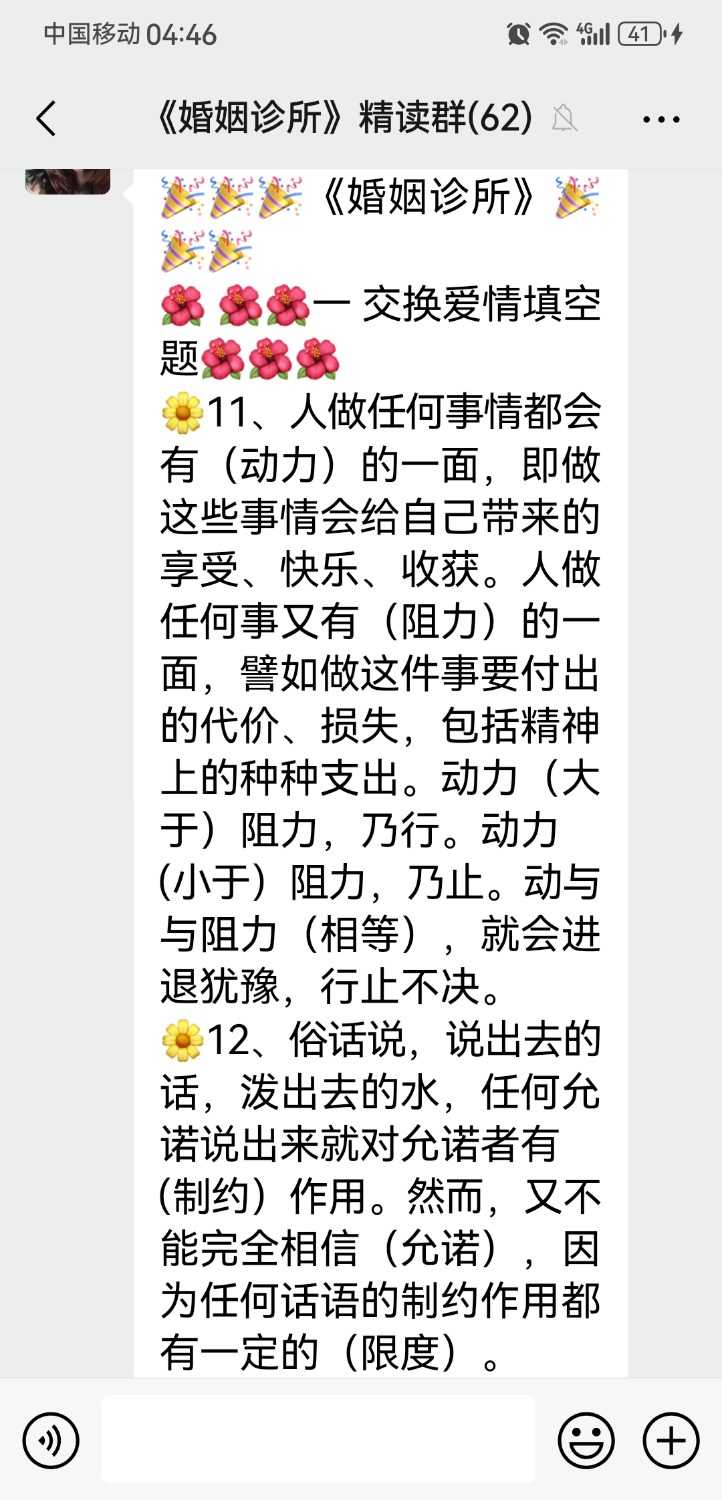Tap the message text field
722x1500 pixels.
(x=318, y=1440)
